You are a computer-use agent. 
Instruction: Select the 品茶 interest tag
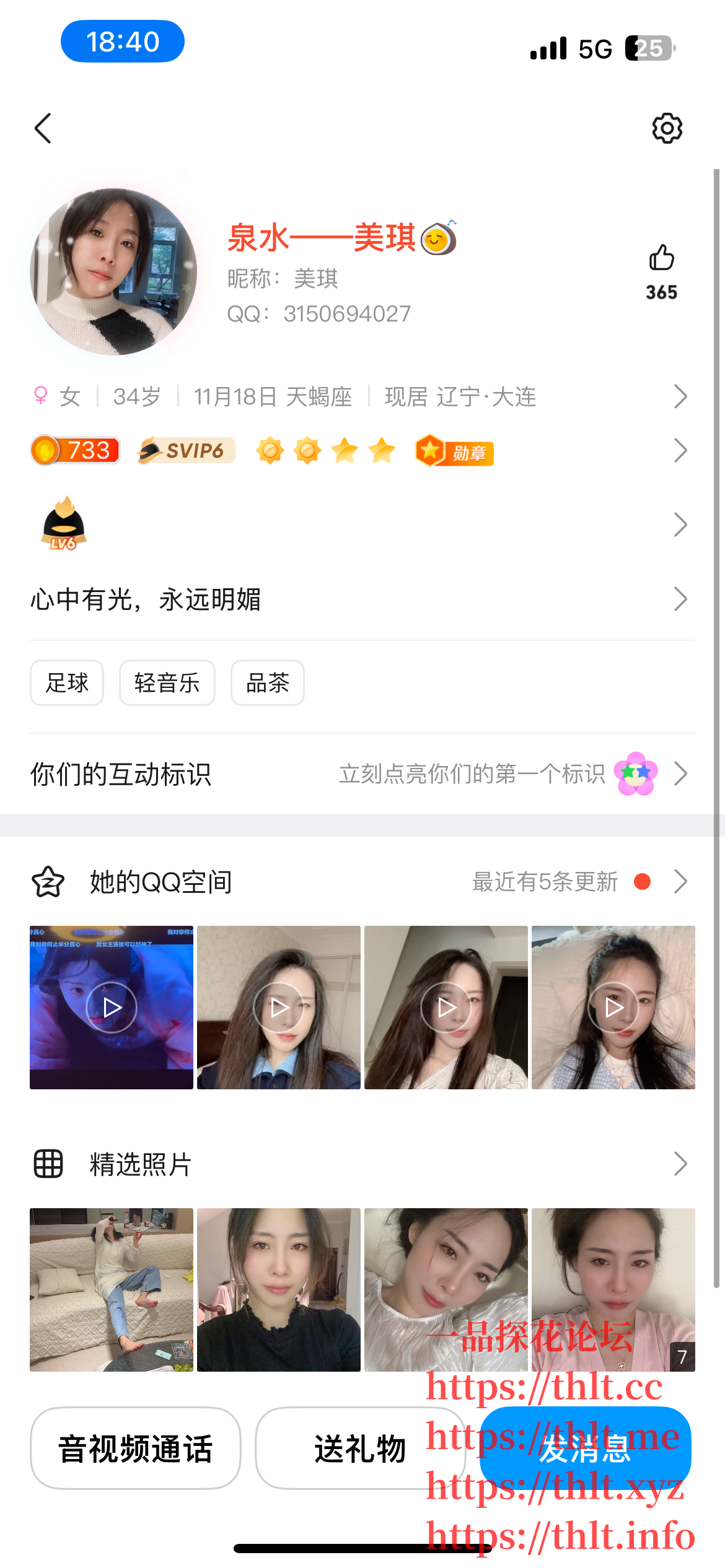tap(267, 683)
